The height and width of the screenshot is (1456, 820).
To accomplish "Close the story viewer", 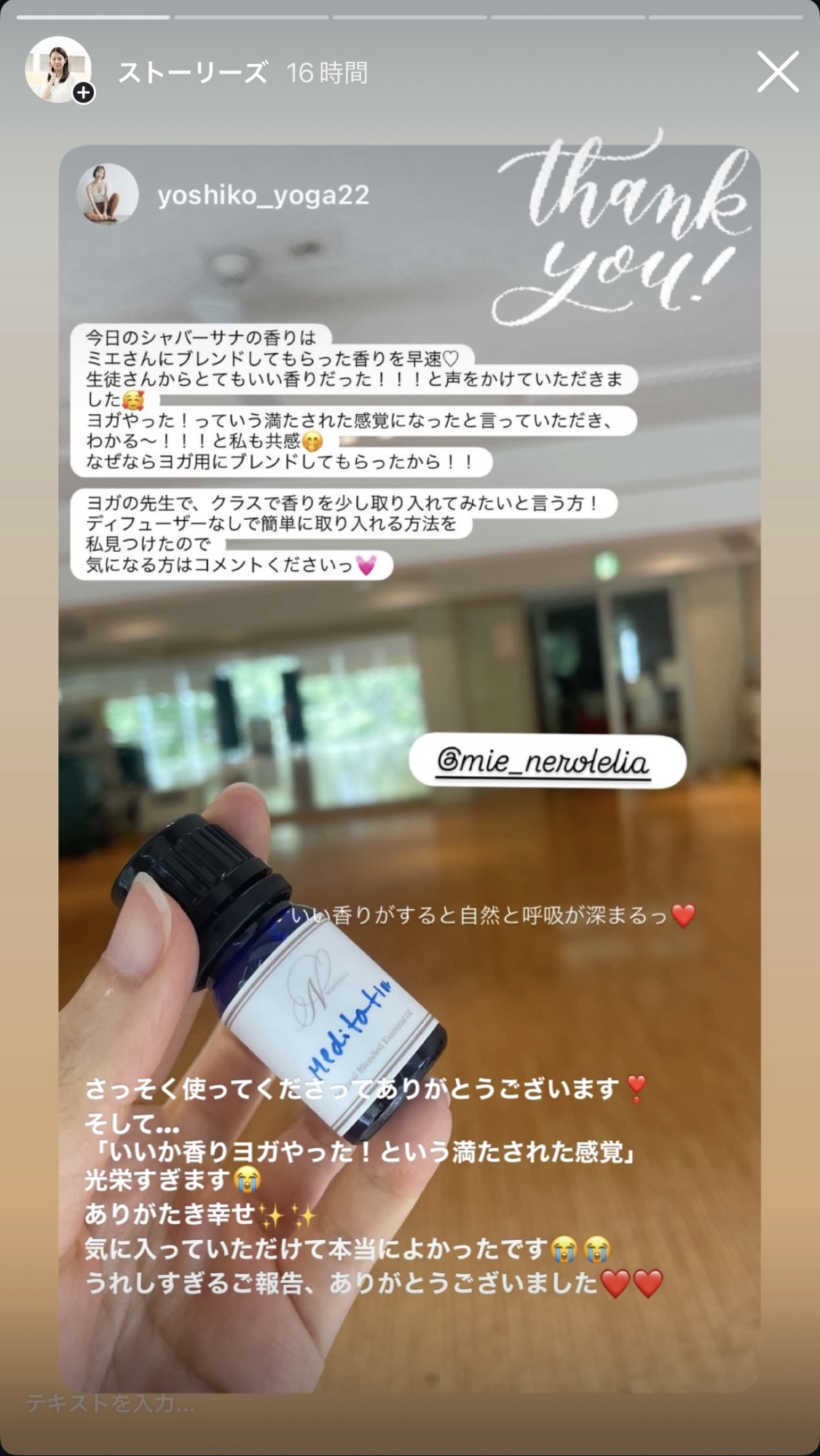I will pos(777,71).
